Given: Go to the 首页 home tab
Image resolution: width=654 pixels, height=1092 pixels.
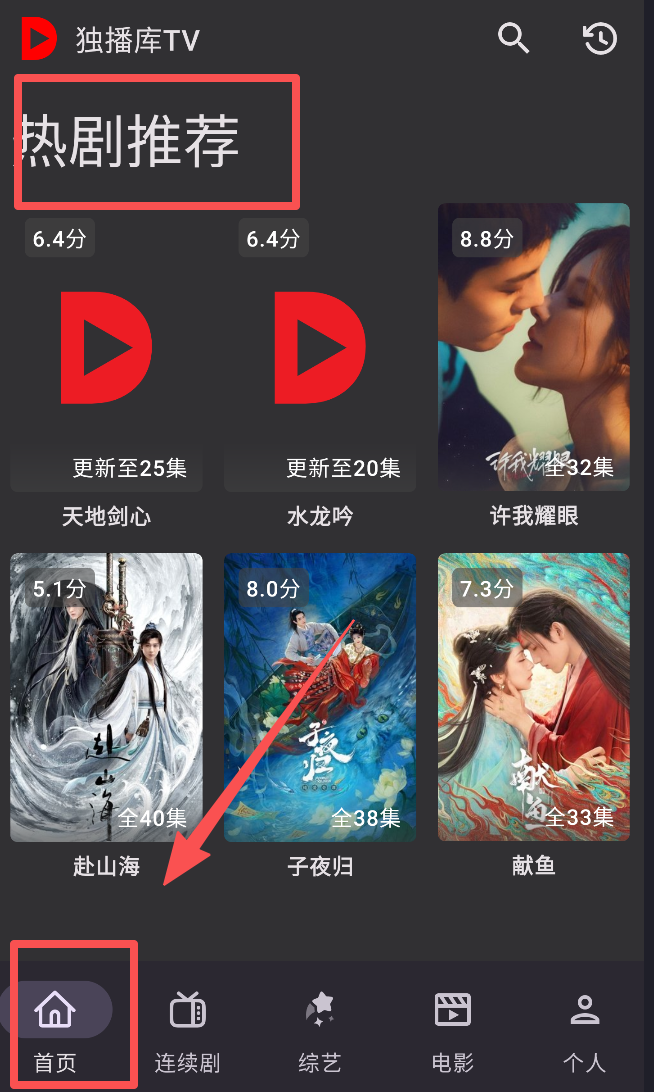Looking at the screenshot, I should click(55, 1030).
